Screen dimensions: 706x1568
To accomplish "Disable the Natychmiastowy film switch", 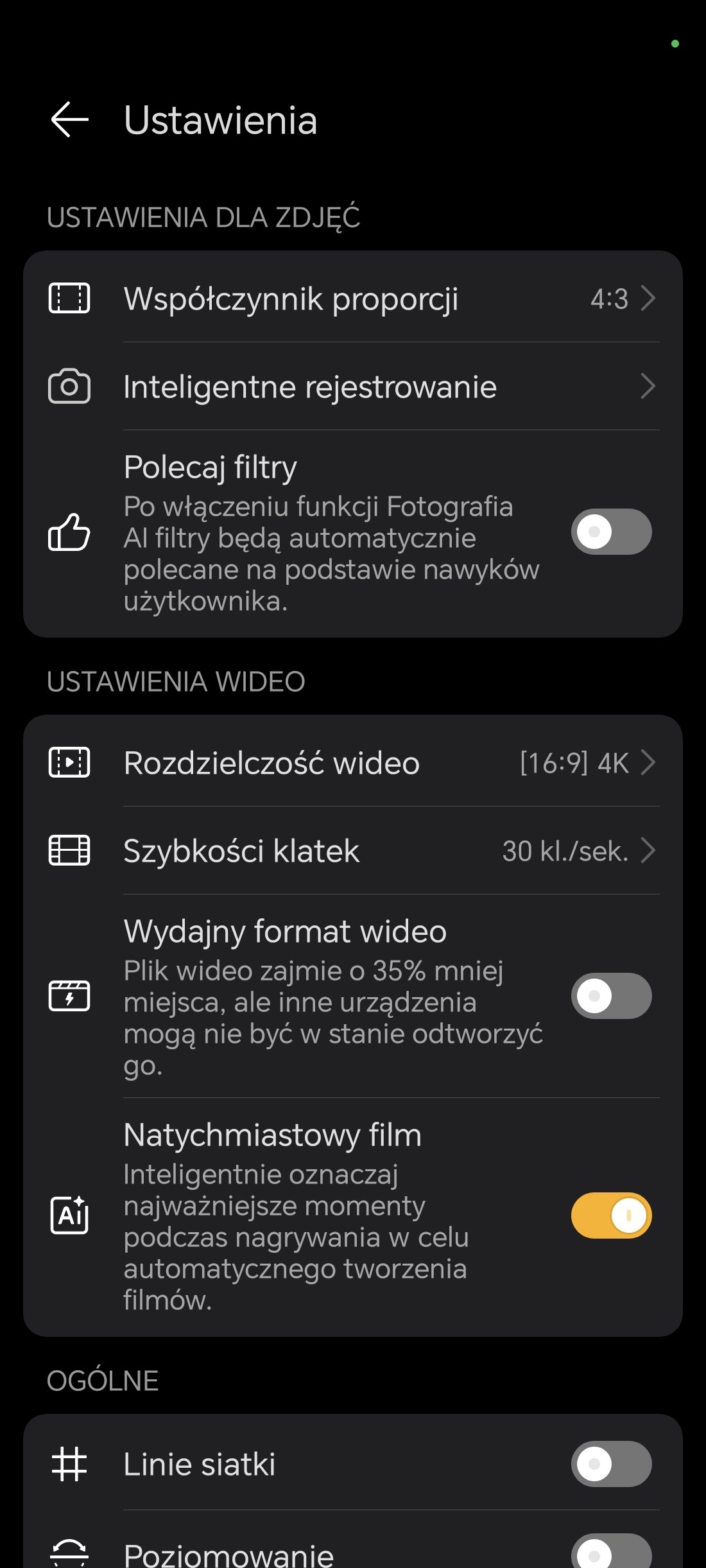I will point(611,1215).
